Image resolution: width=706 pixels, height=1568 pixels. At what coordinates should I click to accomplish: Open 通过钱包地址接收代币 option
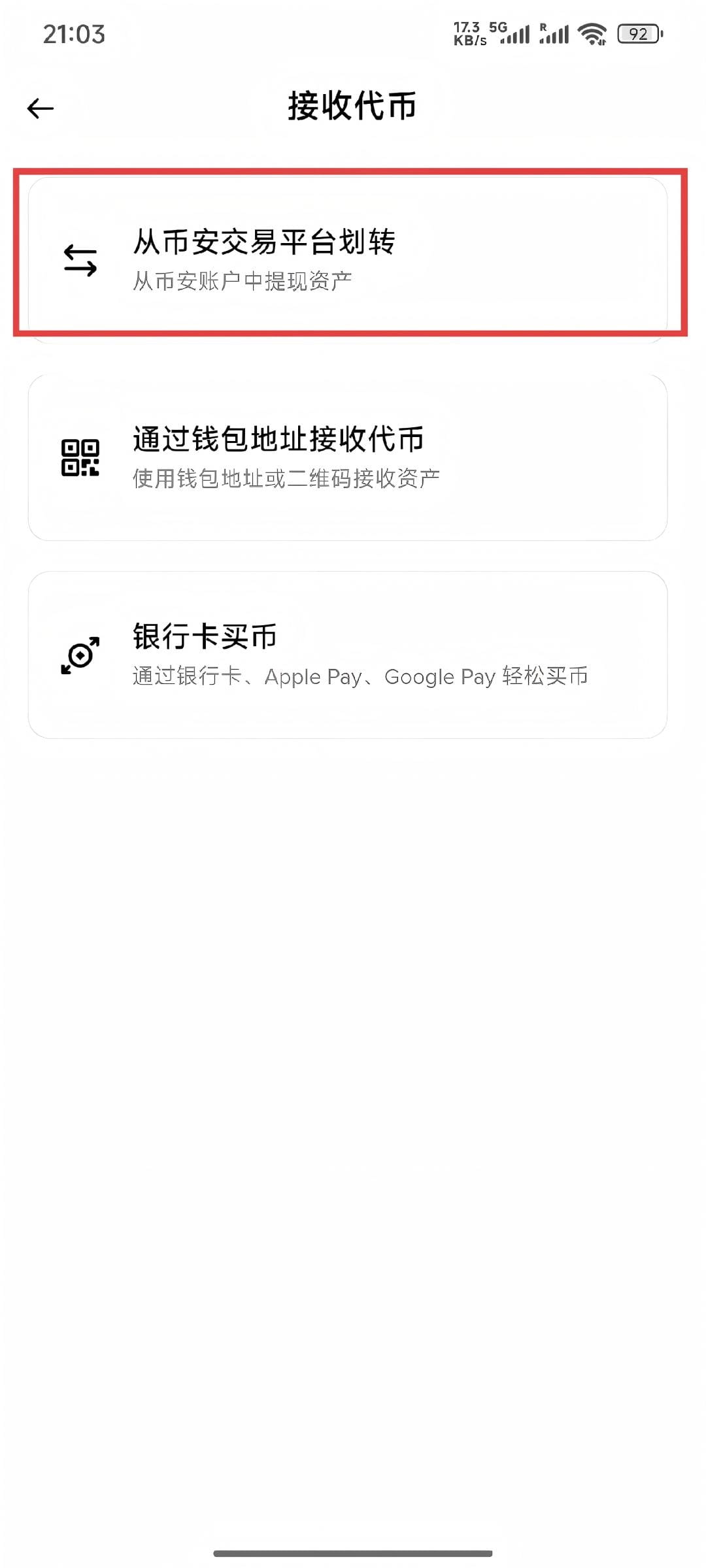[x=348, y=457]
